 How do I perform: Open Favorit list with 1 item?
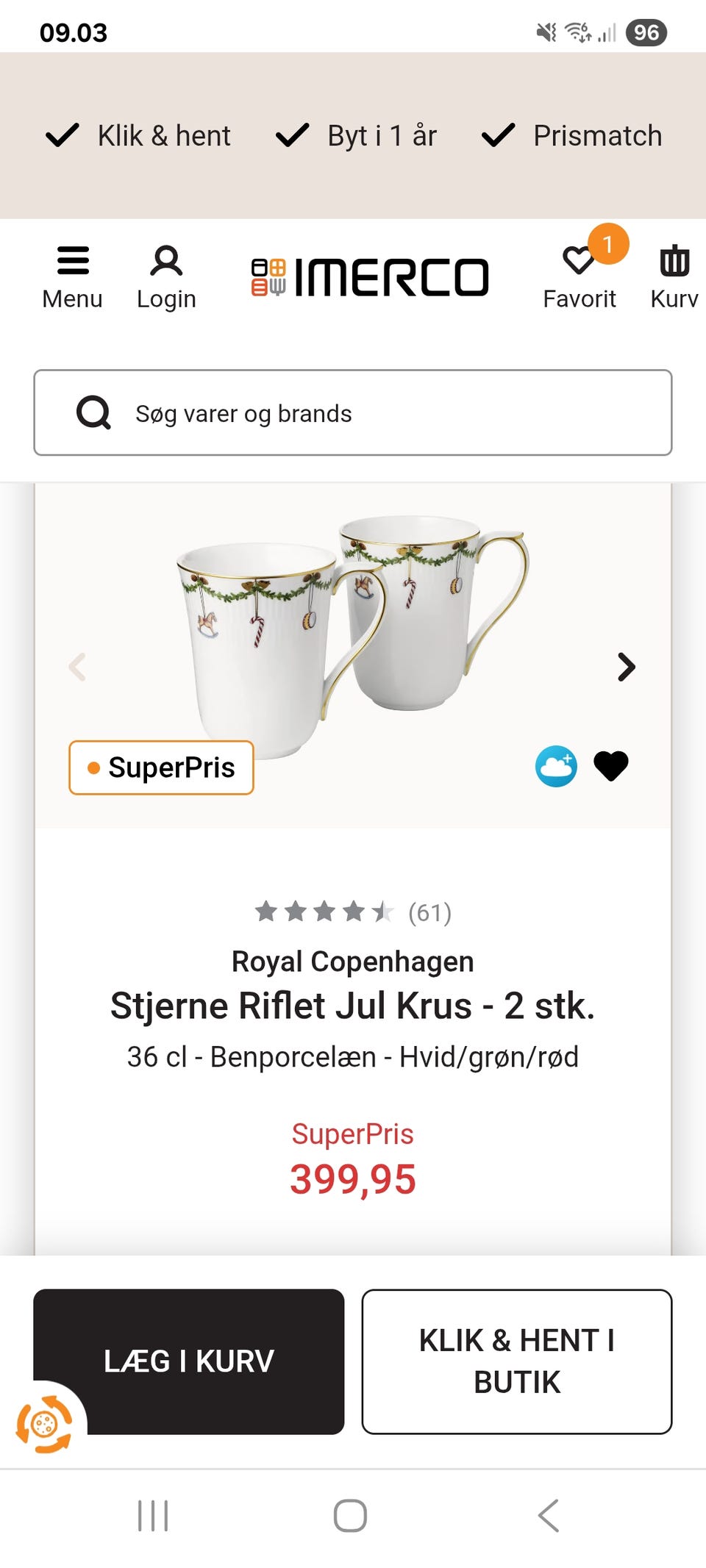[x=580, y=276]
